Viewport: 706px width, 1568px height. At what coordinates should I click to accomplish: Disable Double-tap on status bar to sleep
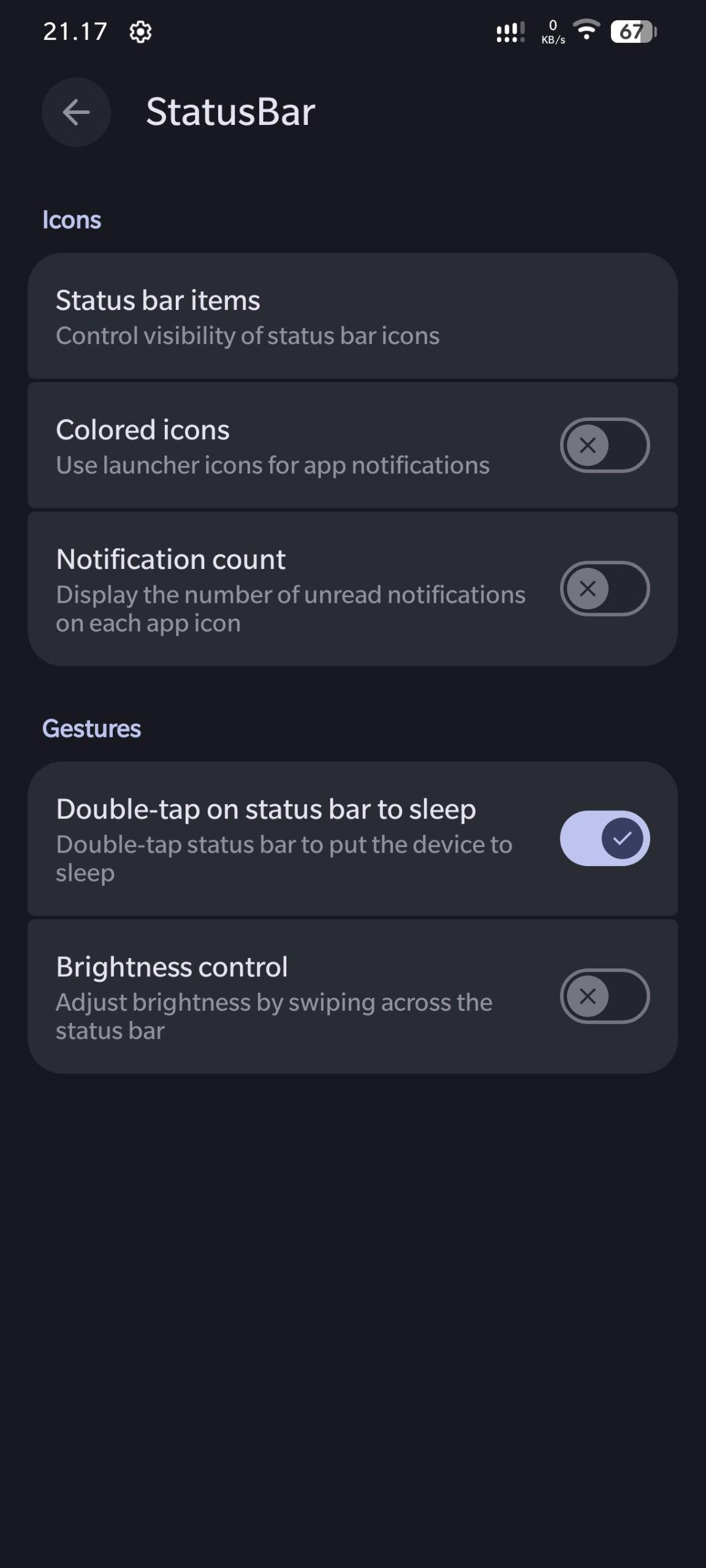(604, 839)
